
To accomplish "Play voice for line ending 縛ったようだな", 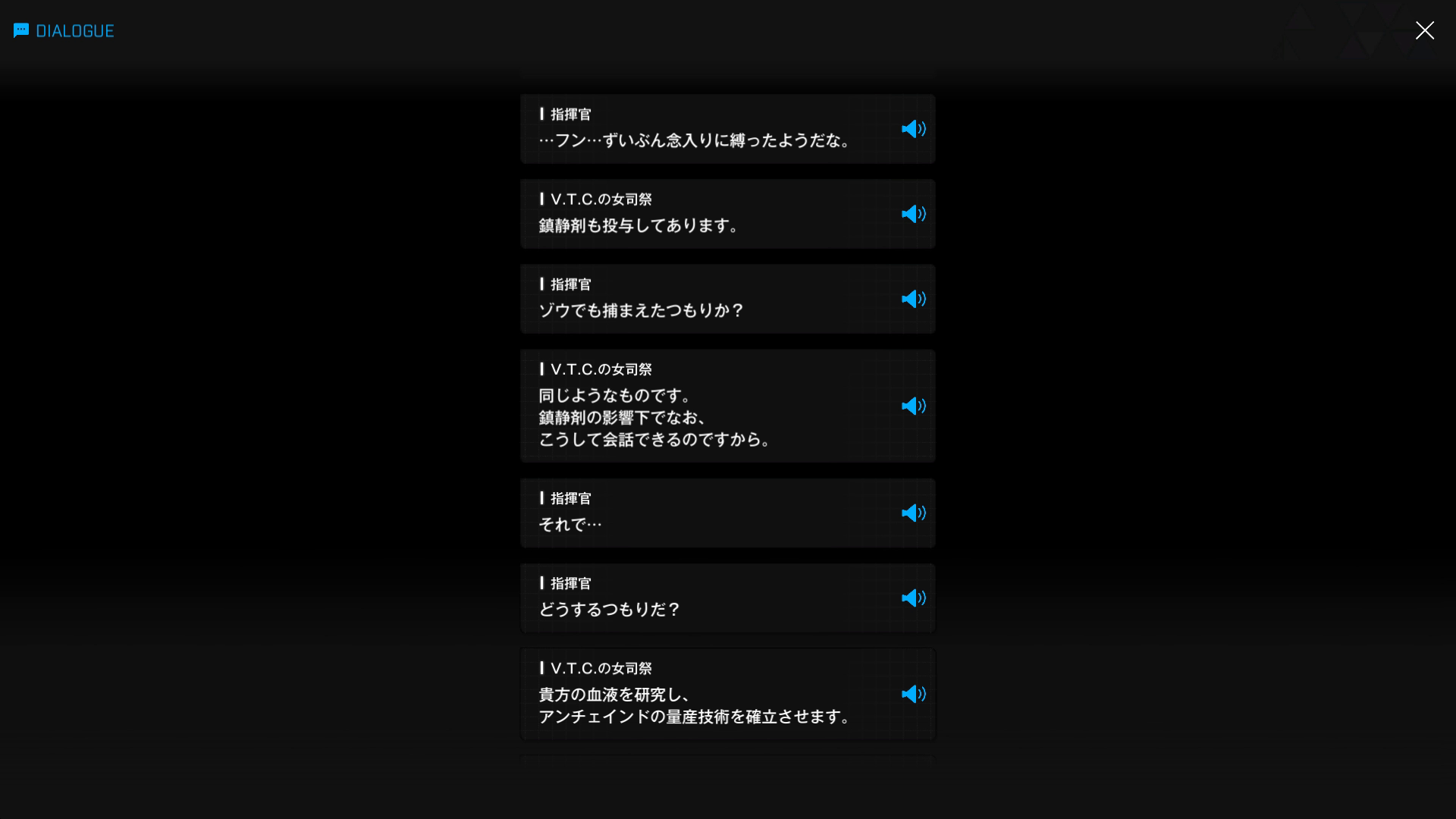I will [913, 129].
